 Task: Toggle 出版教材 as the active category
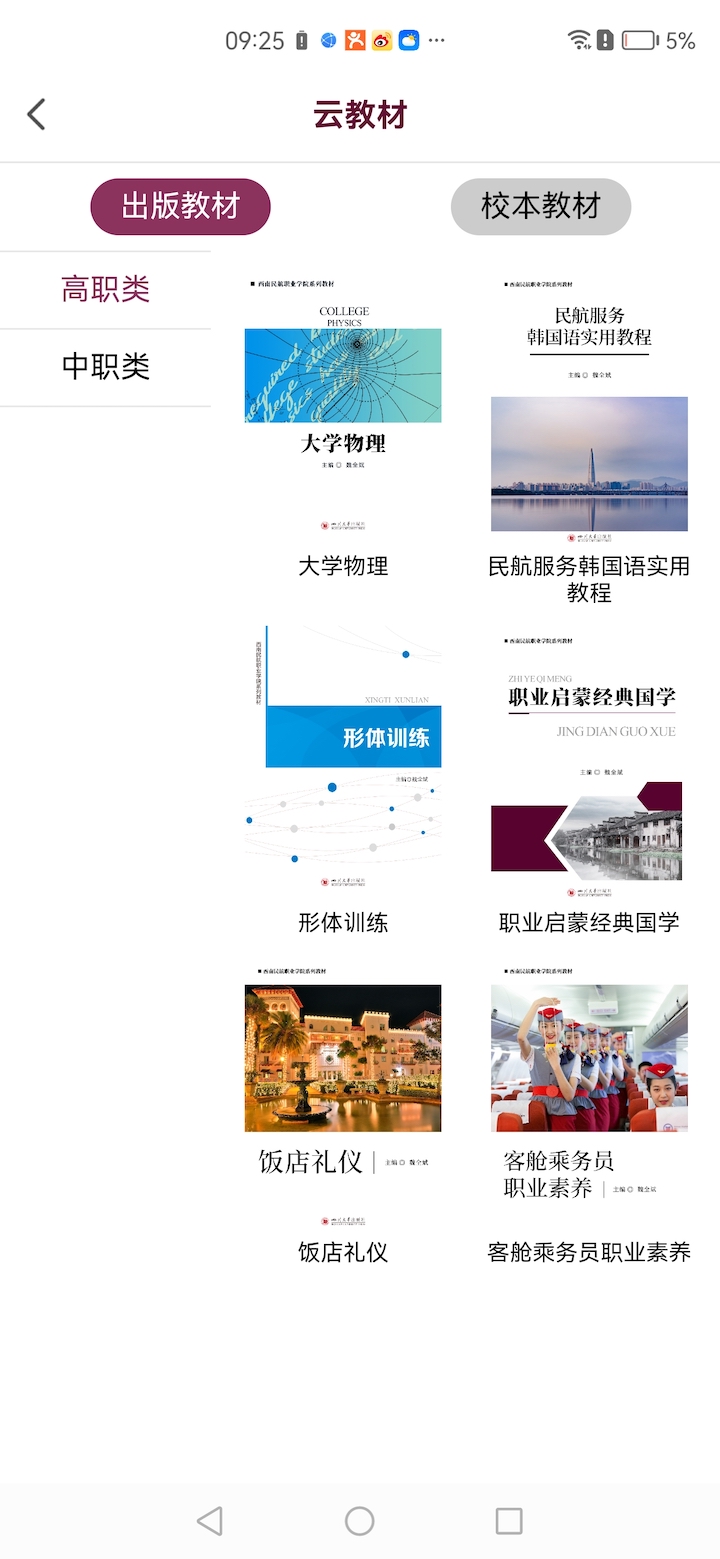click(x=180, y=207)
